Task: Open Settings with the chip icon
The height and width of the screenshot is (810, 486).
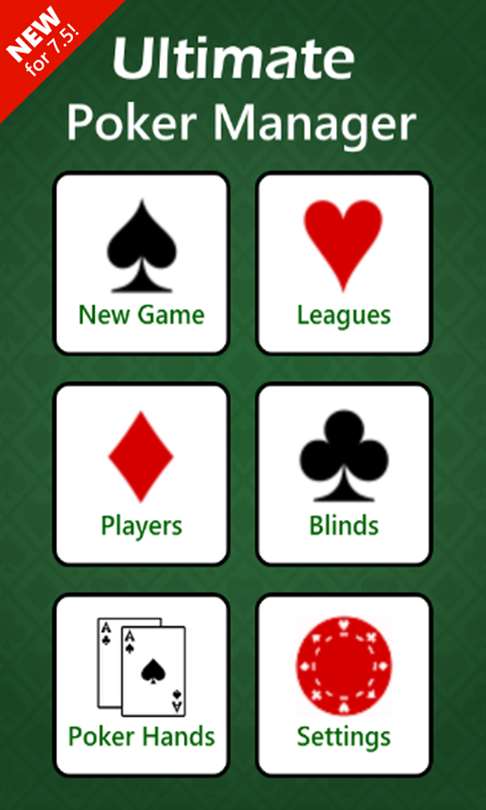Action: click(x=343, y=685)
